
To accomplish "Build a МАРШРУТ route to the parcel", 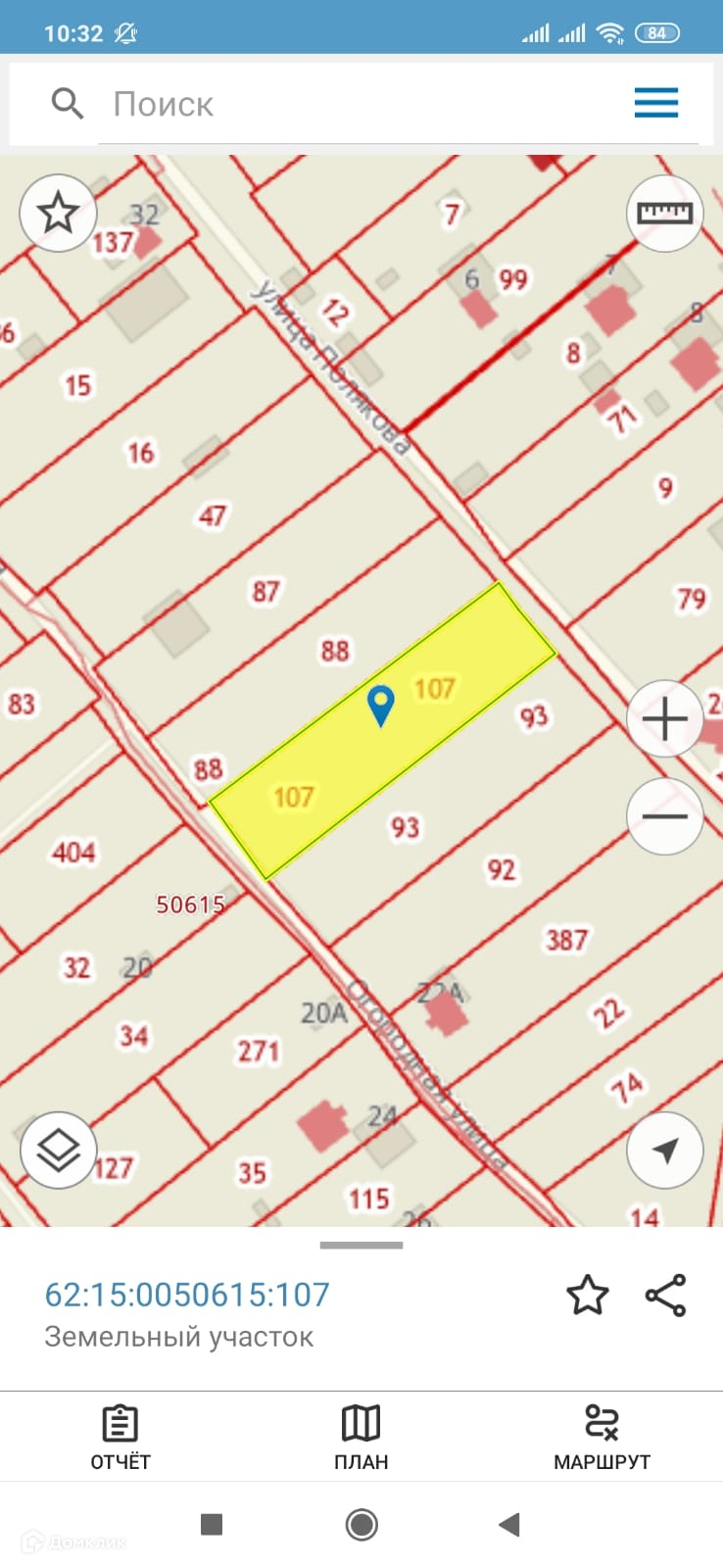I will pyautogui.click(x=602, y=1438).
